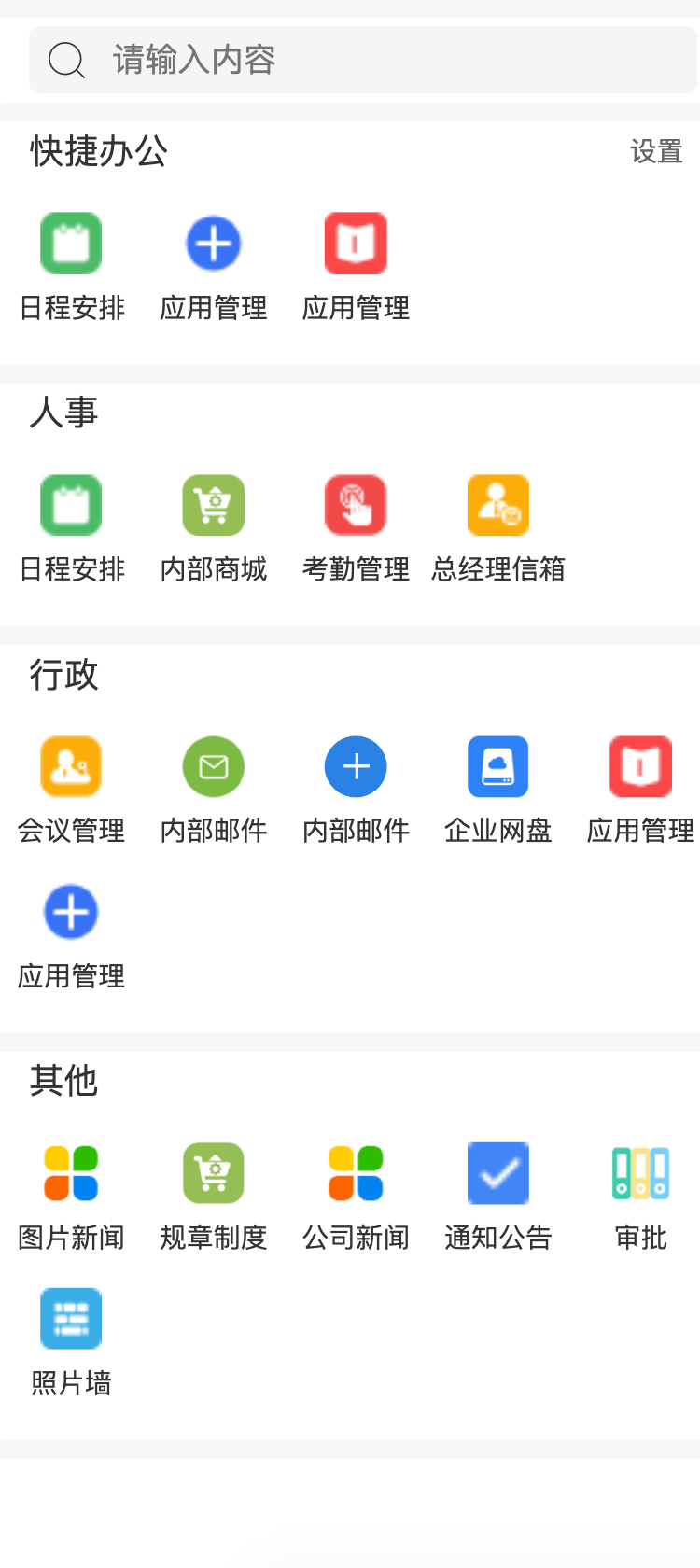Go to 公司新闻
The width and height of the screenshot is (700, 1568).
[356, 1174]
